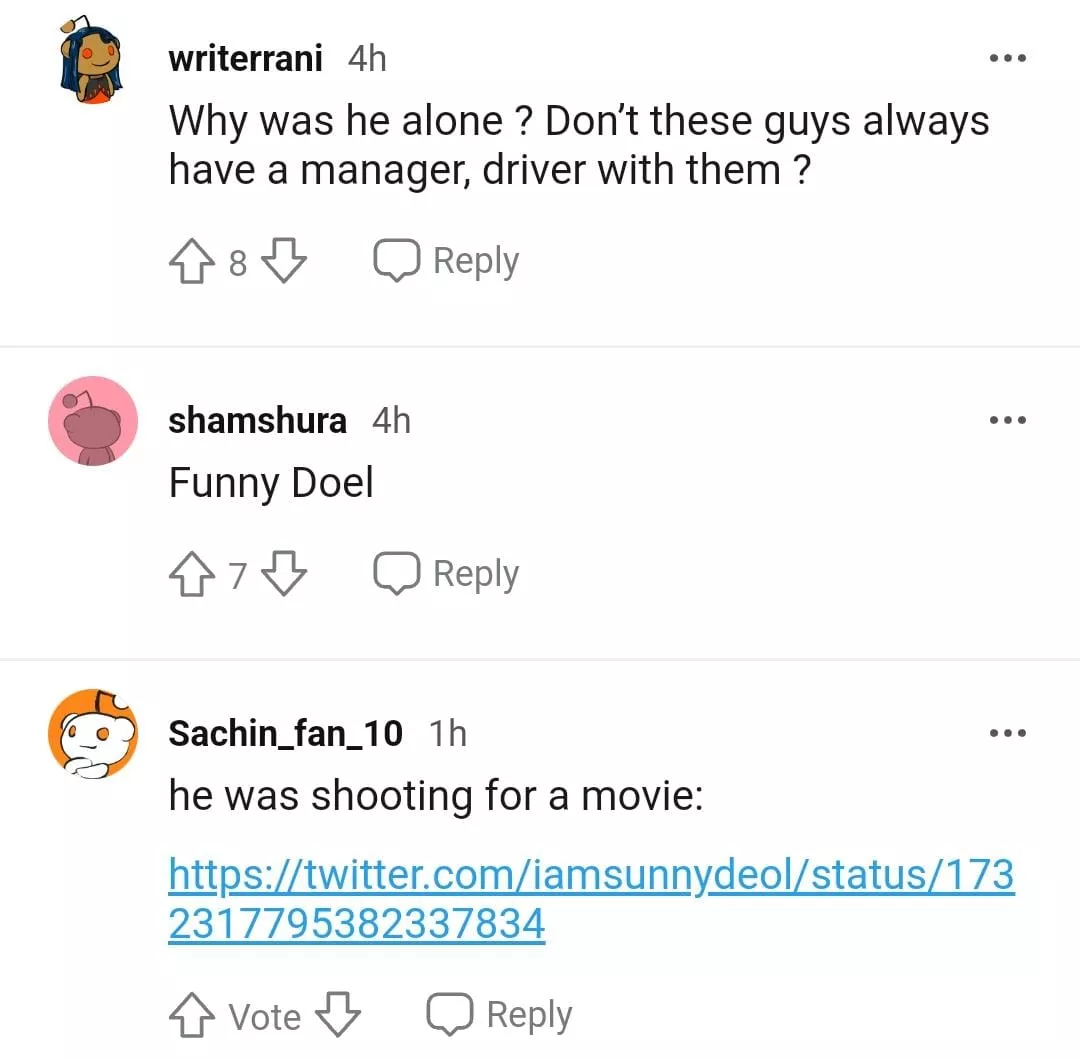Screen dimensions: 1080x1058
Task: Upvote writerrani's comment
Action: (193, 262)
